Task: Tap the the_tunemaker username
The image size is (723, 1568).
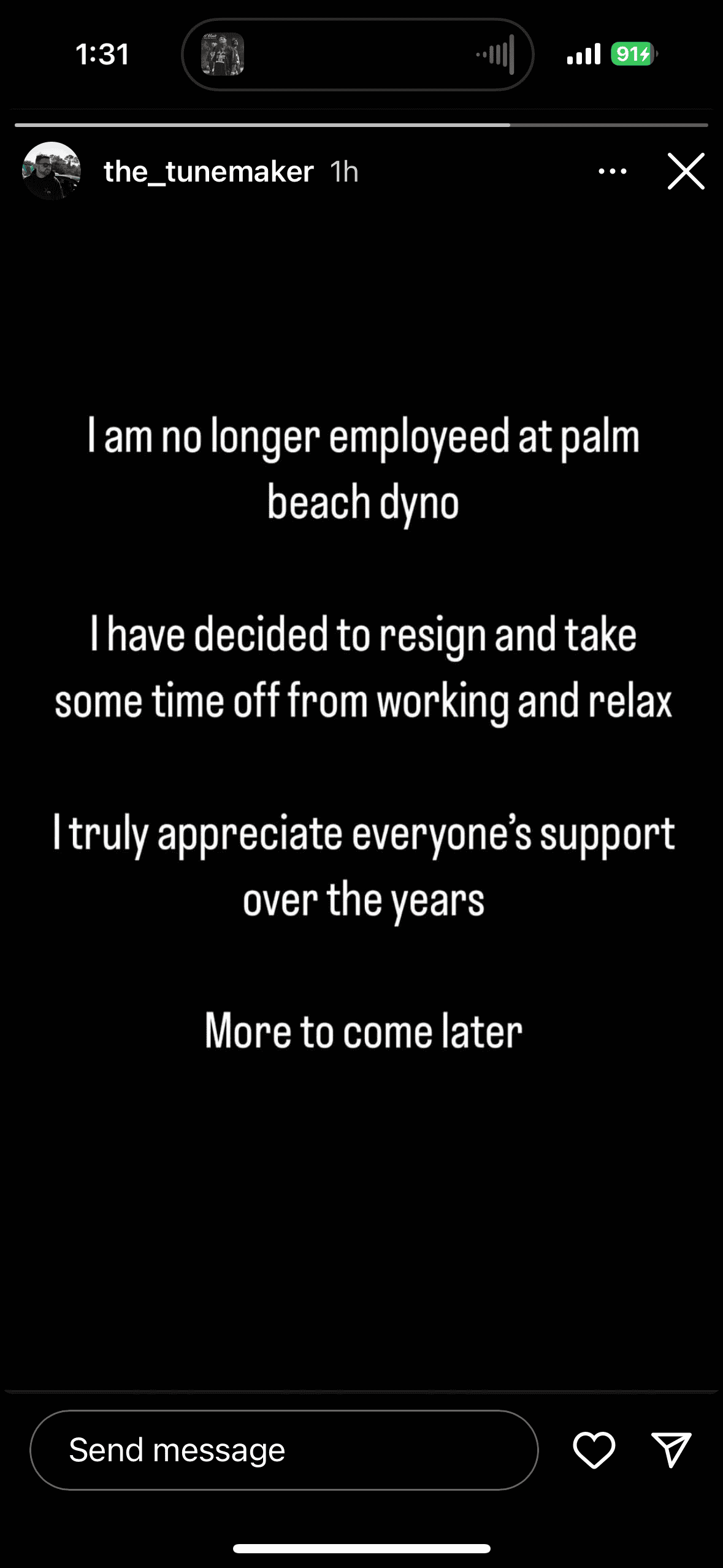Action: click(x=208, y=172)
